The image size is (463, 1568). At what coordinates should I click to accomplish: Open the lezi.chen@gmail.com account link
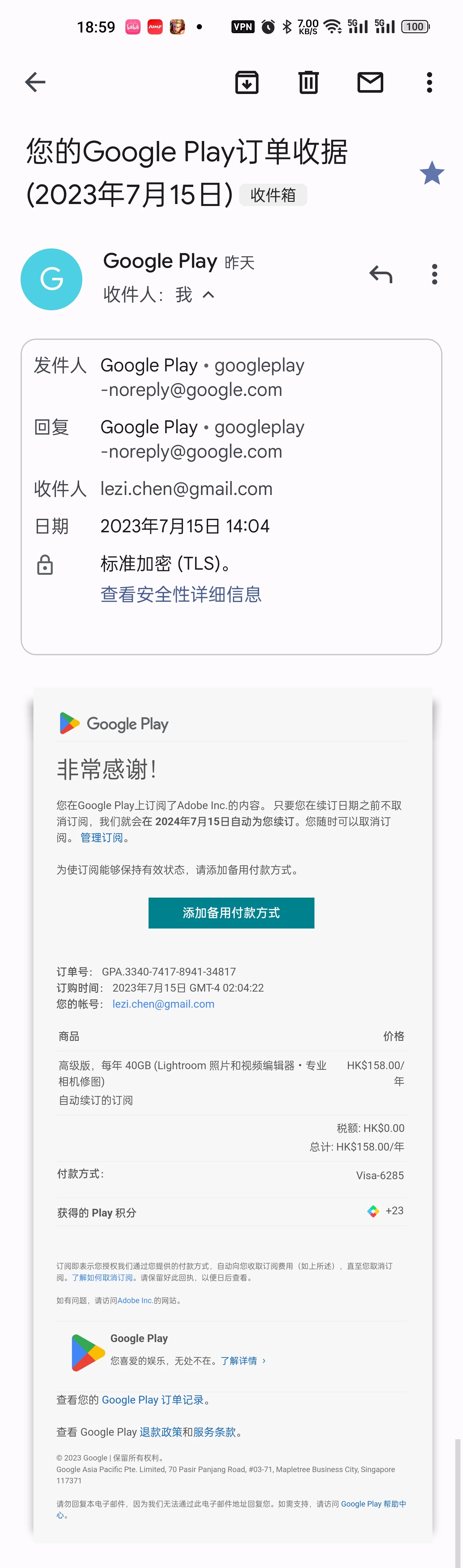(163, 1004)
